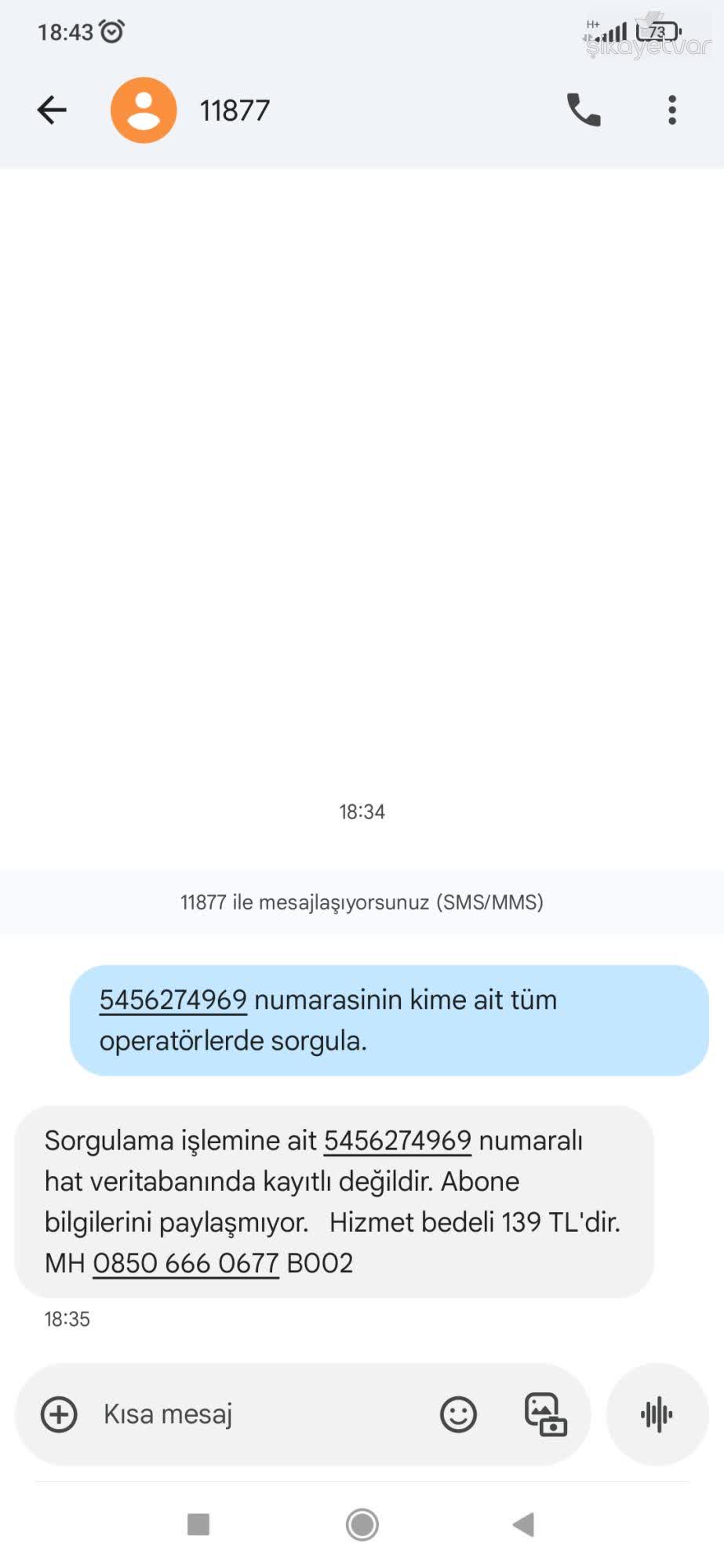
Task: Tap the SMS/MMS conversation banner text
Action: (x=362, y=902)
